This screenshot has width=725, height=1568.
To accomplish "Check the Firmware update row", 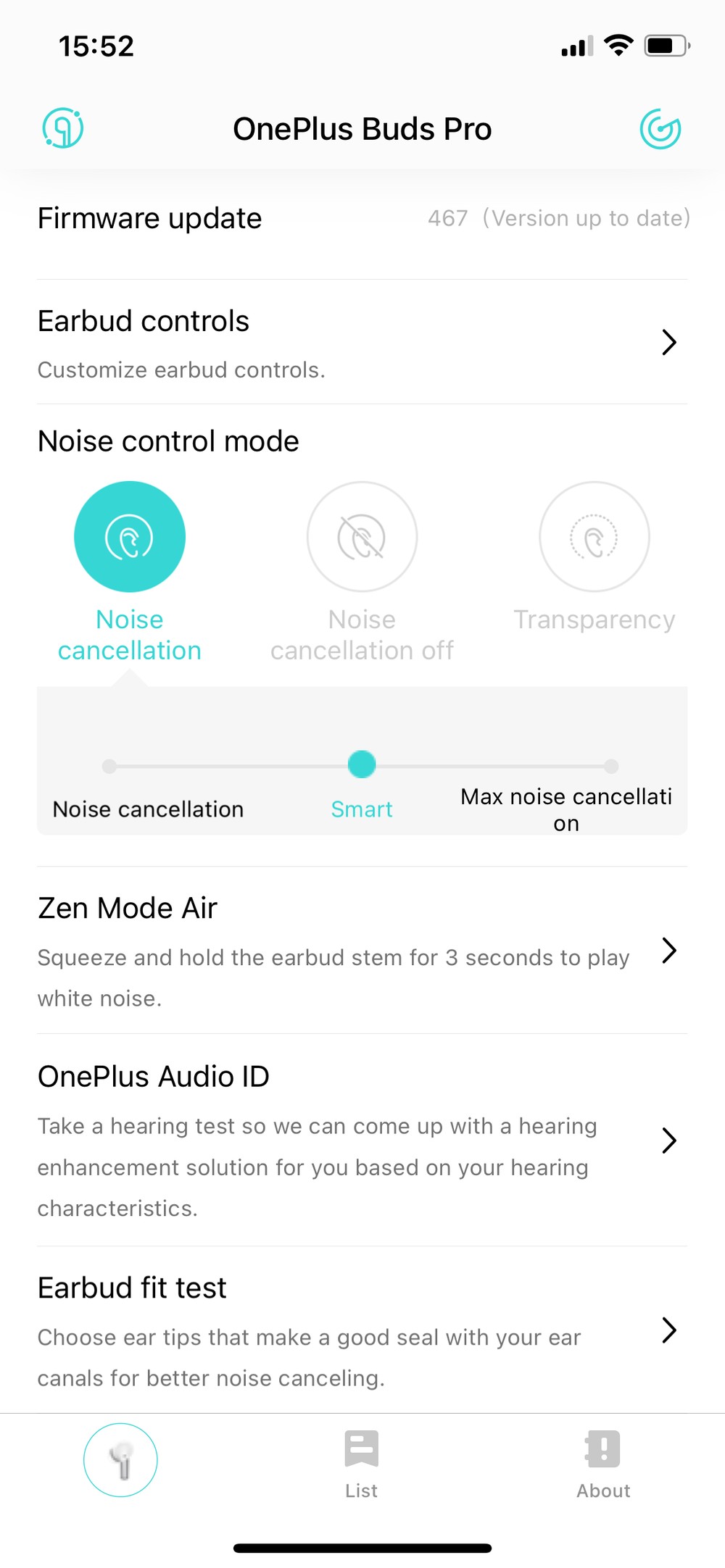I will click(362, 218).
